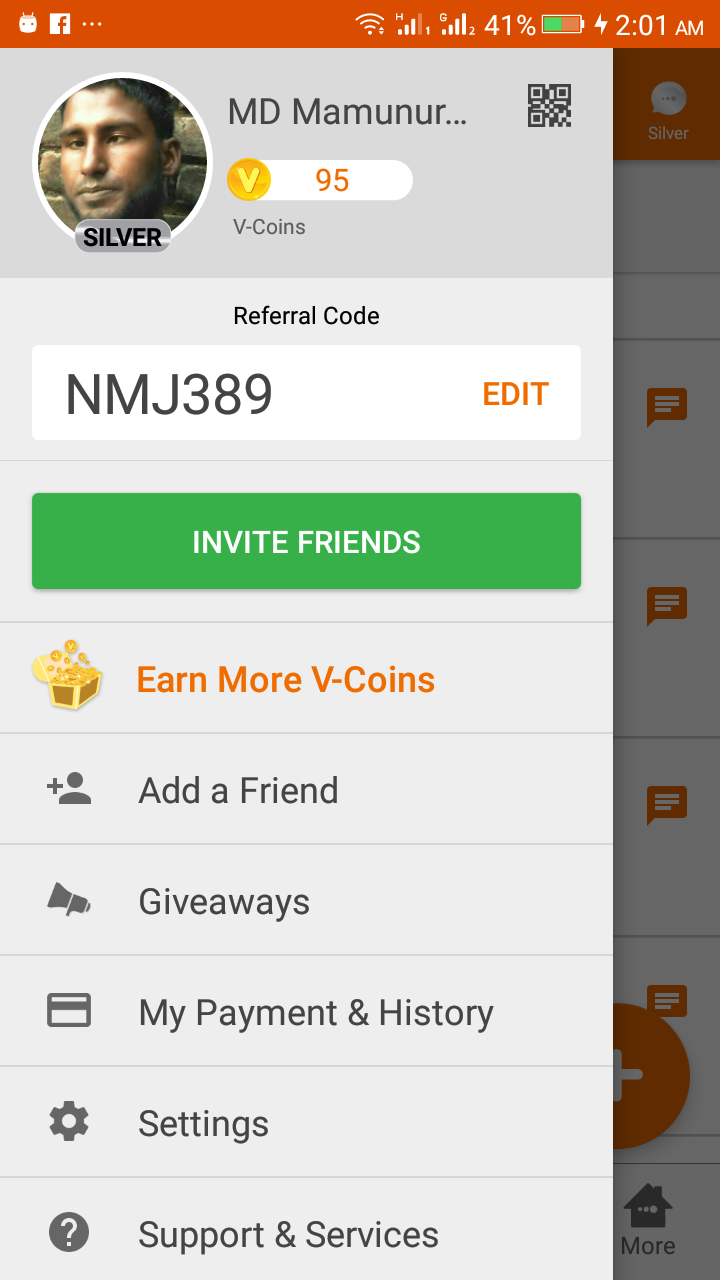
Task: Open Earn More V-Coins
Action: tap(286, 680)
